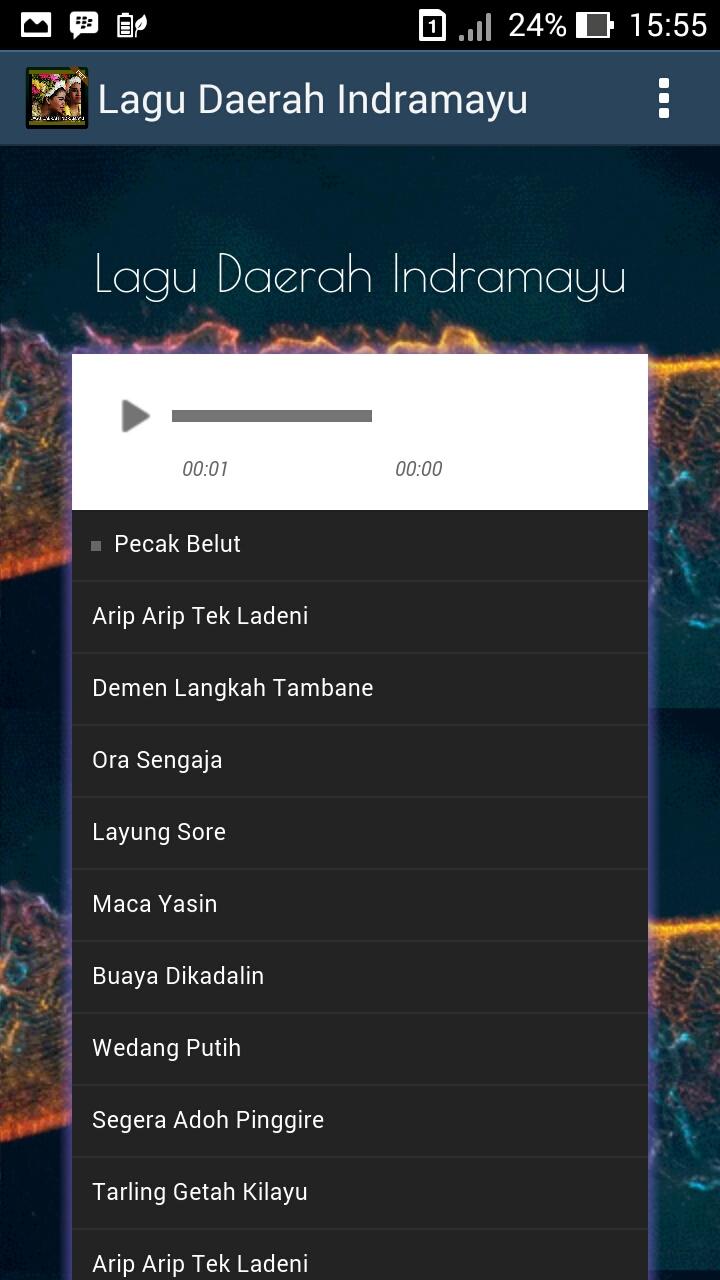
Task: Open the overflow menu
Action: click(x=663, y=99)
